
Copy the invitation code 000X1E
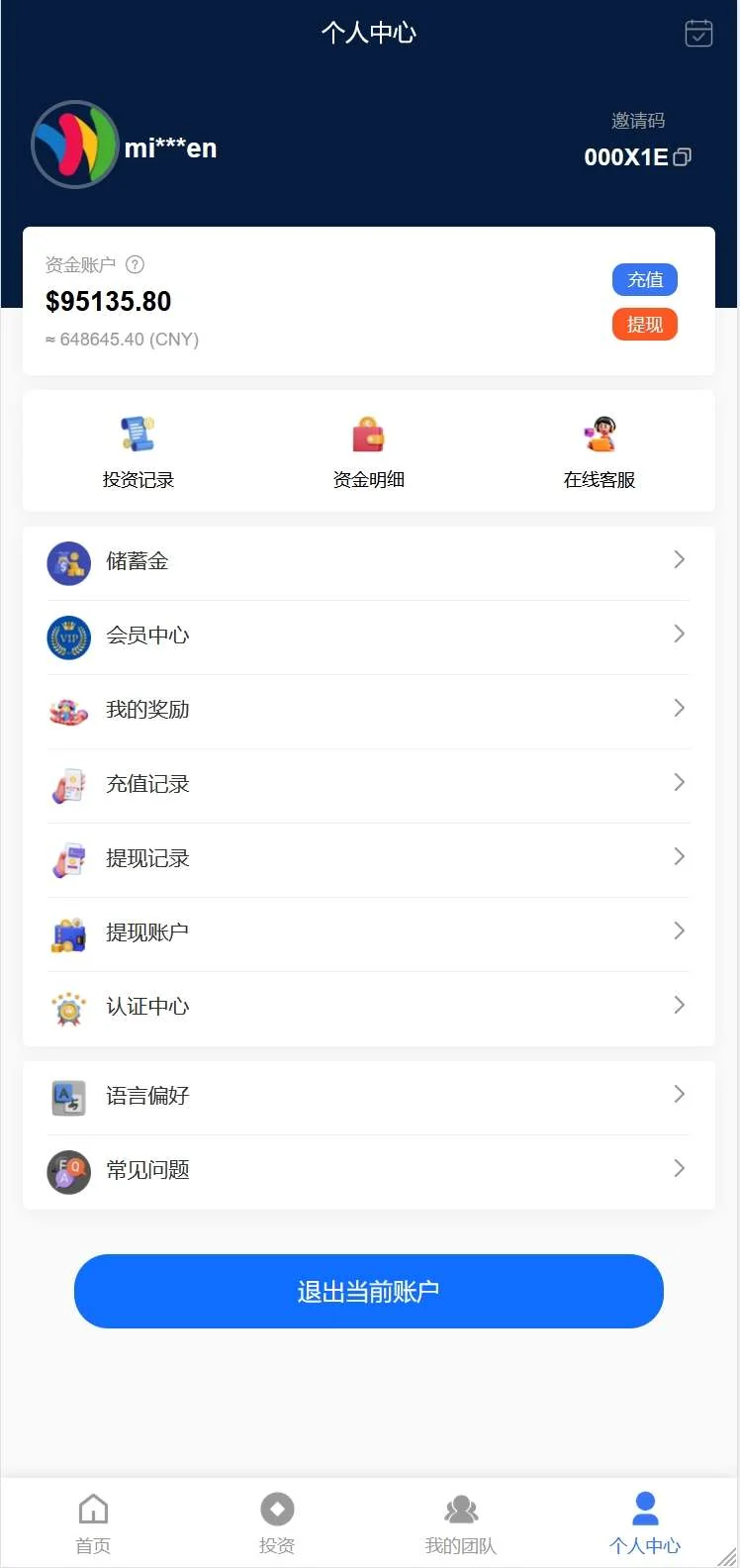pos(682,157)
